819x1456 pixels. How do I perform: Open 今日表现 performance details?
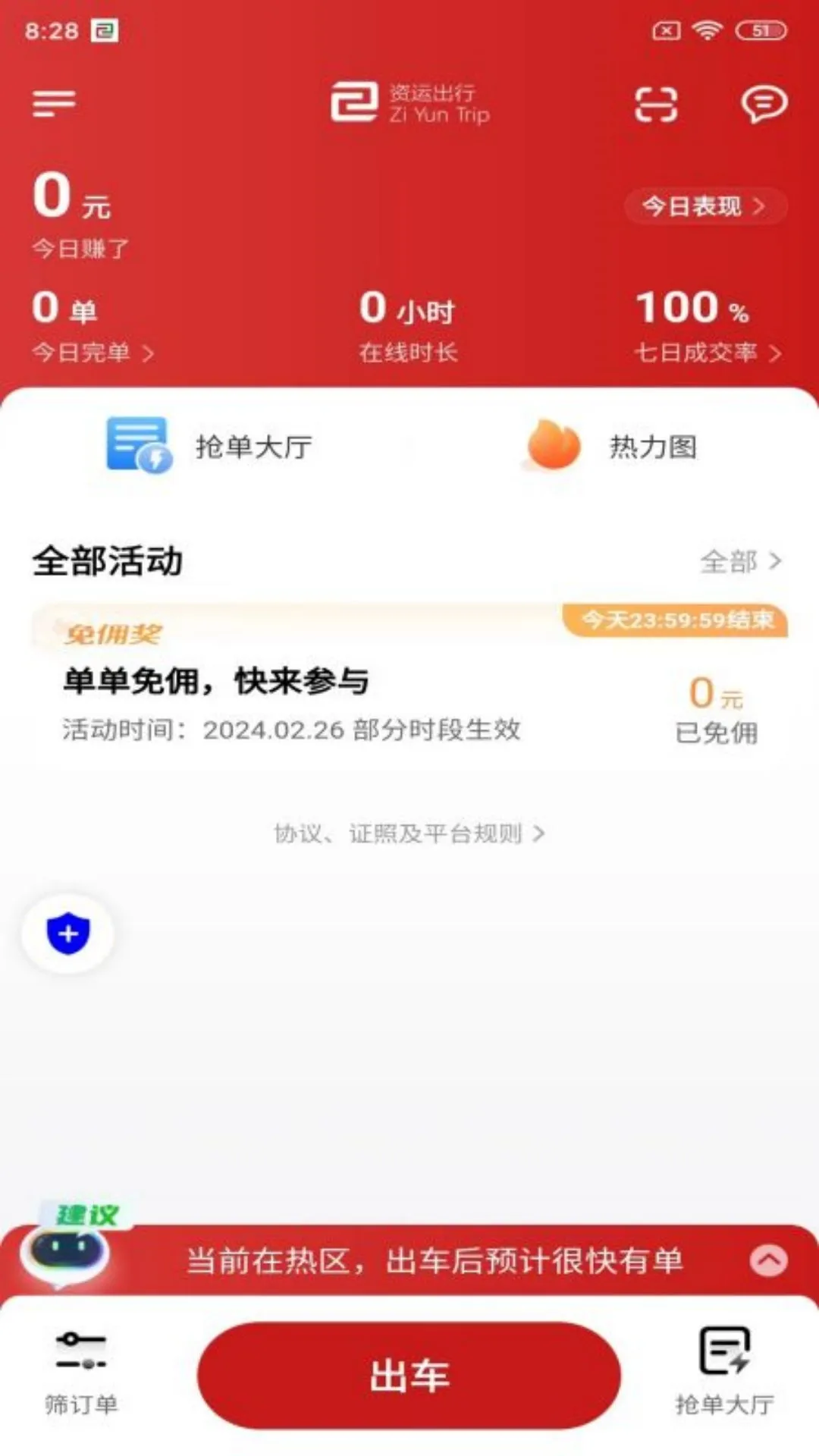click(x=704, y=206)
